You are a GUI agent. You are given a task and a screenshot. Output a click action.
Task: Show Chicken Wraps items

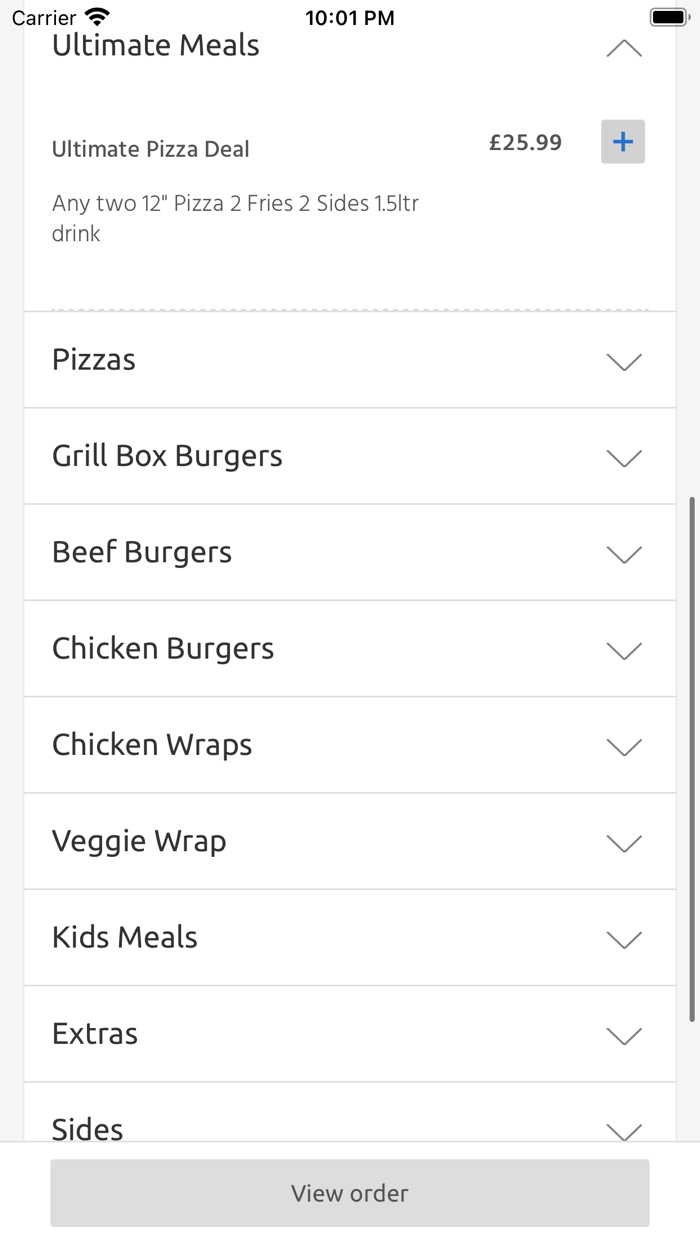(x=350, y=745)
